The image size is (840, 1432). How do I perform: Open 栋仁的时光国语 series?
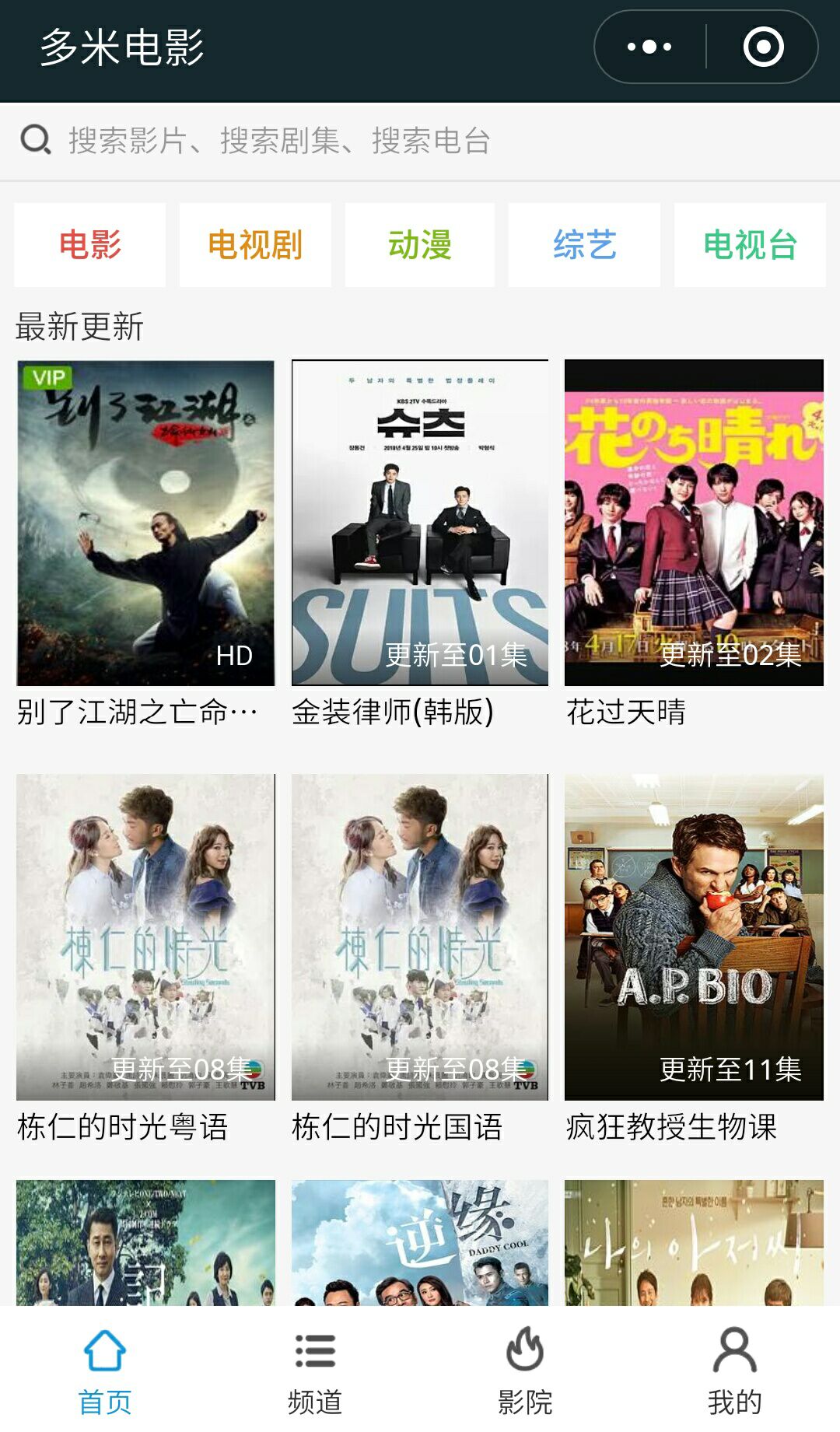420,937
